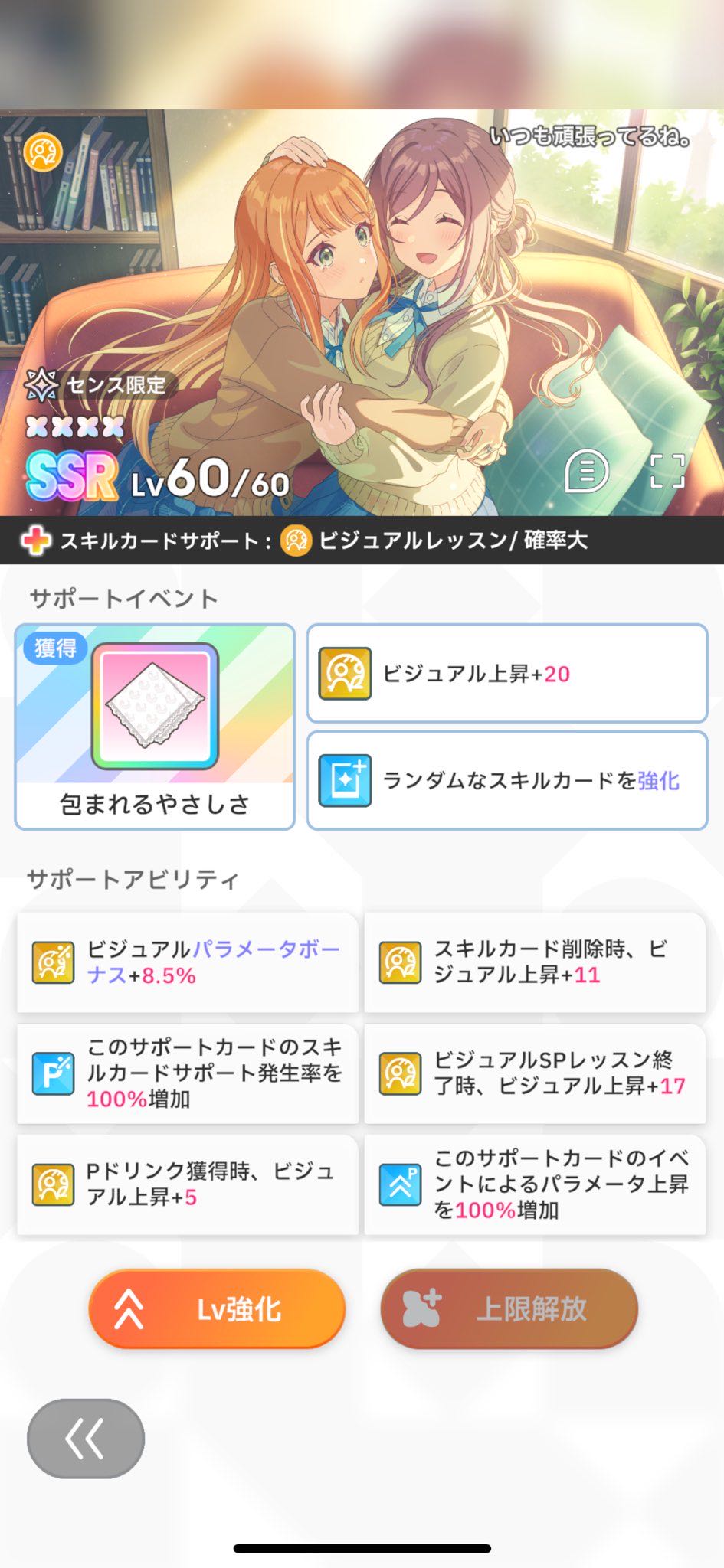Open the 包まれるやさしさ item card

[155, 726]
